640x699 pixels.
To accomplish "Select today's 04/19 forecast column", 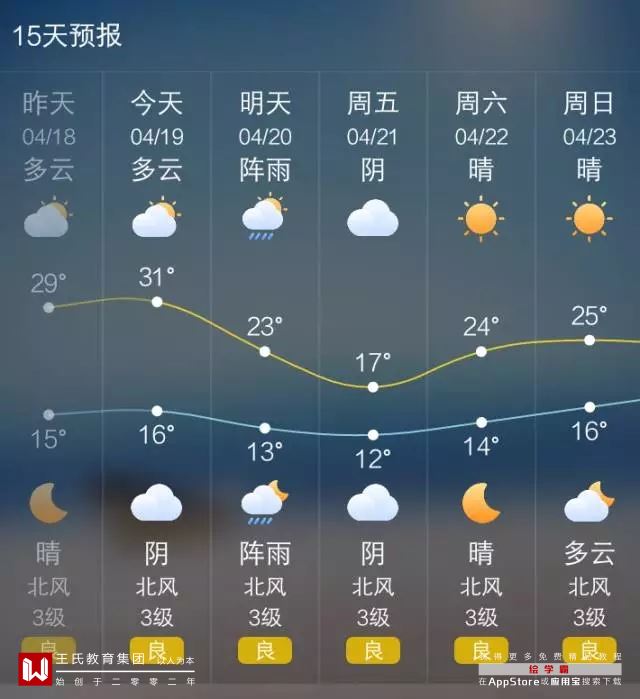I will [157, 136].
